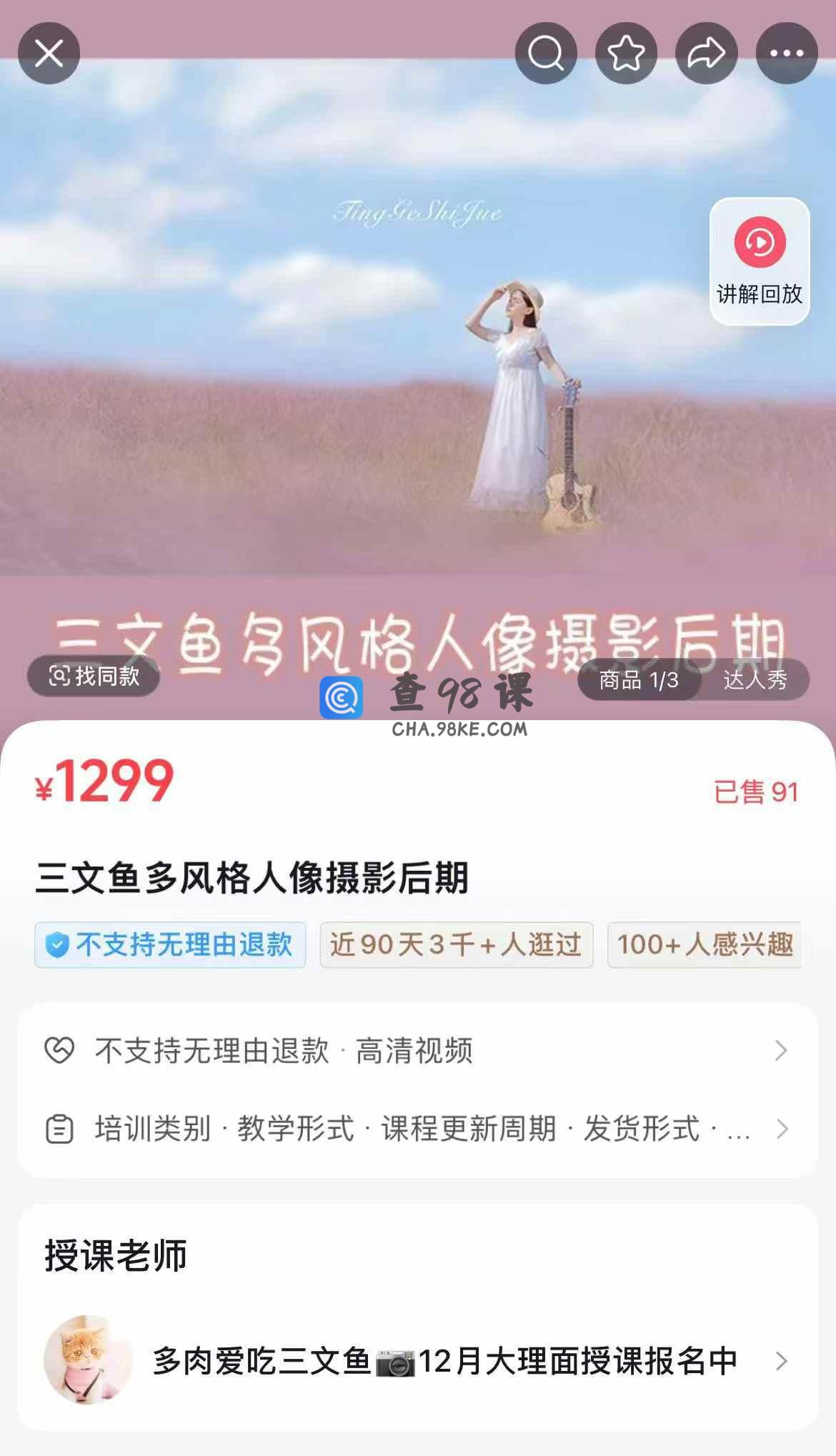Close the product detail page
This screenshot has height=1456, width=836.
click(x=49, y=54)
